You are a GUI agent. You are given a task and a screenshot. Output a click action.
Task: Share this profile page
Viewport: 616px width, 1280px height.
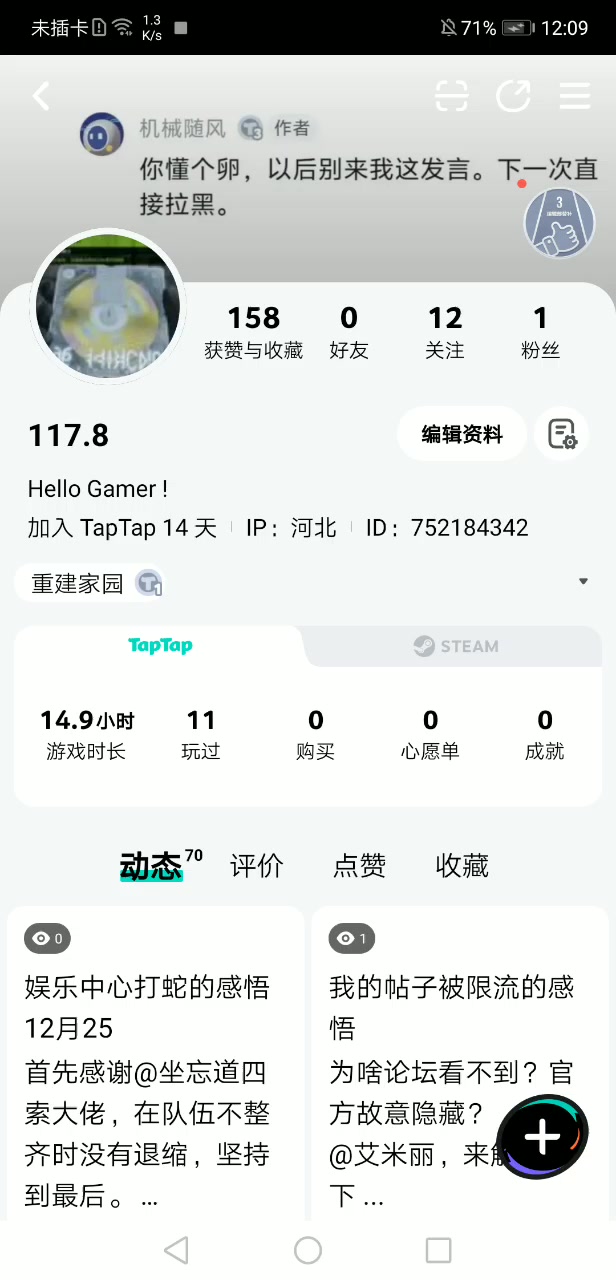[513, 96]
